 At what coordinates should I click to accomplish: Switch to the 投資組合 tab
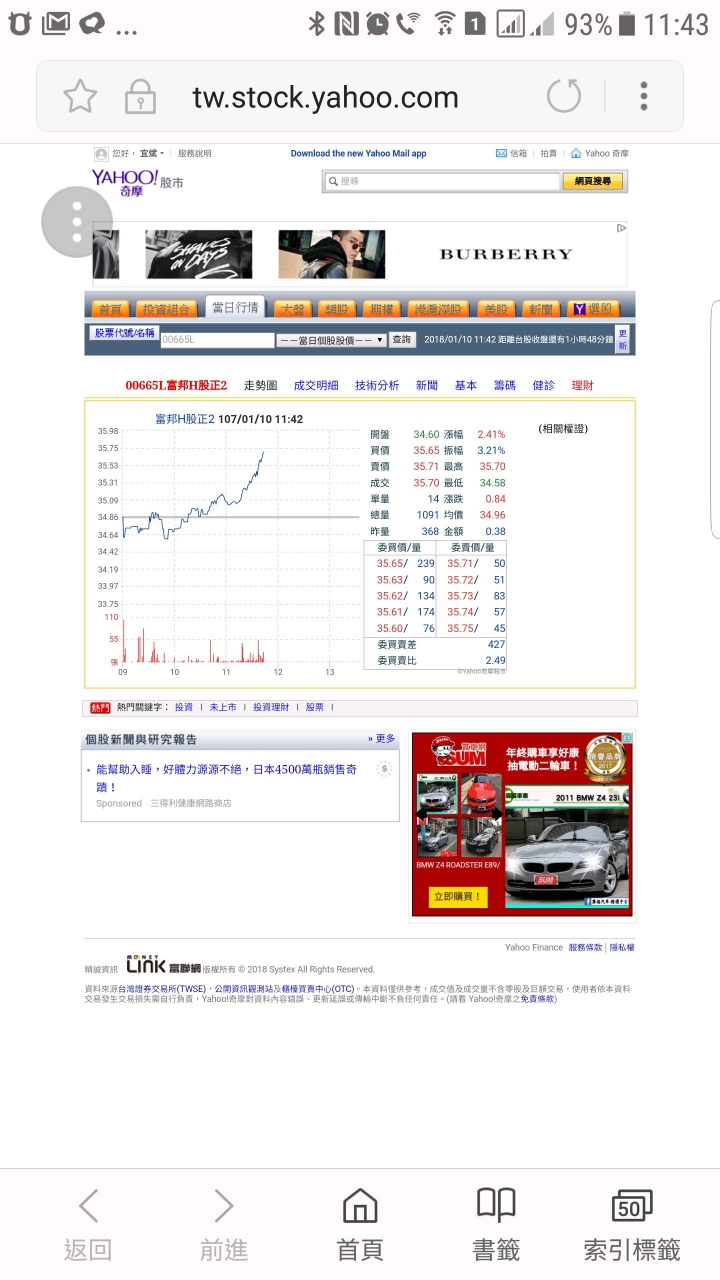click(x=165, y=309)
